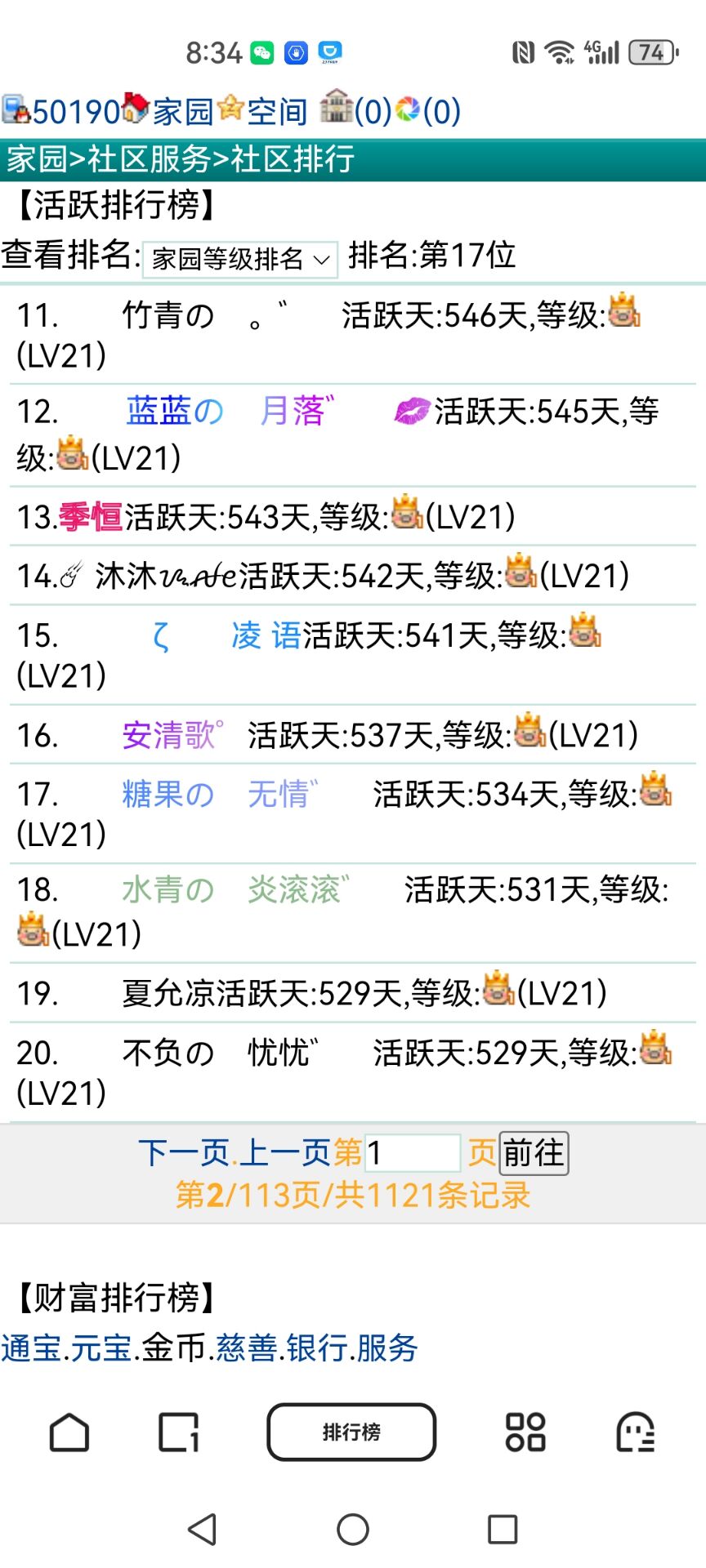Image resolution: width=706 pixels, height=1568 pixels.
Task: Open profile of 季恒
Action: pyautogui.click(x=90, y=517)
